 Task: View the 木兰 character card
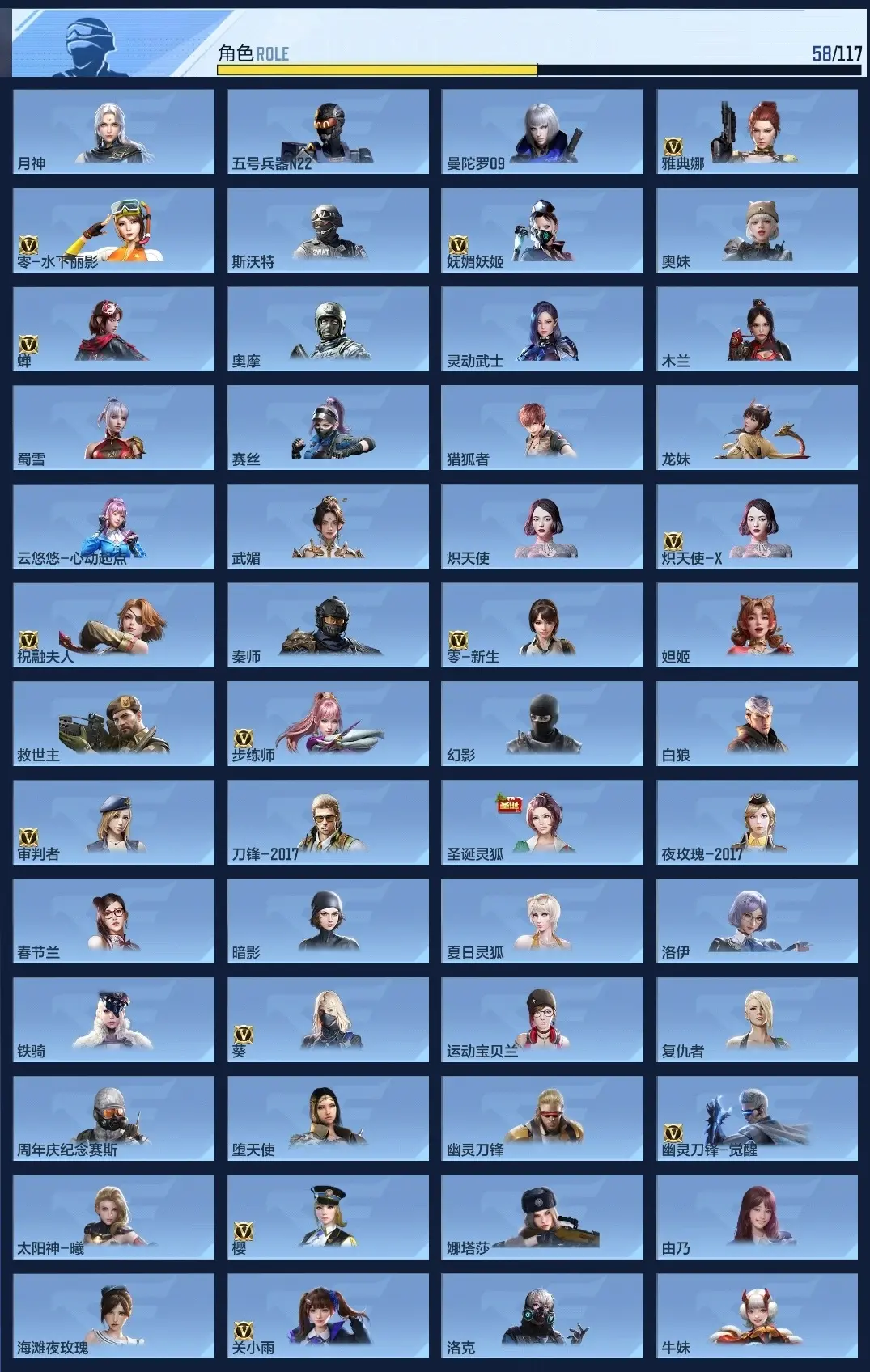click(757, 328)
